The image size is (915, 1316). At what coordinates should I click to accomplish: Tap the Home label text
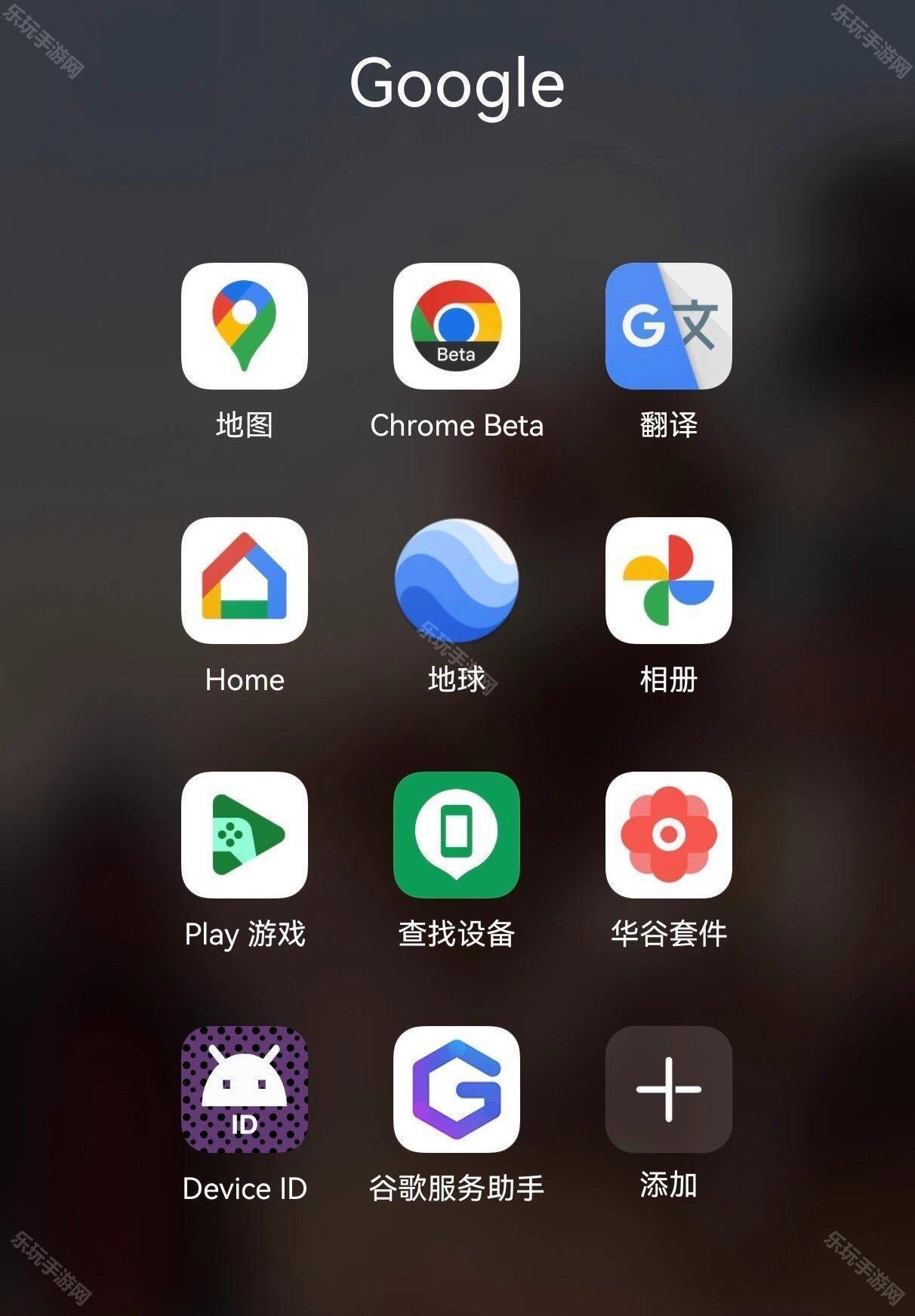point(243,681)
